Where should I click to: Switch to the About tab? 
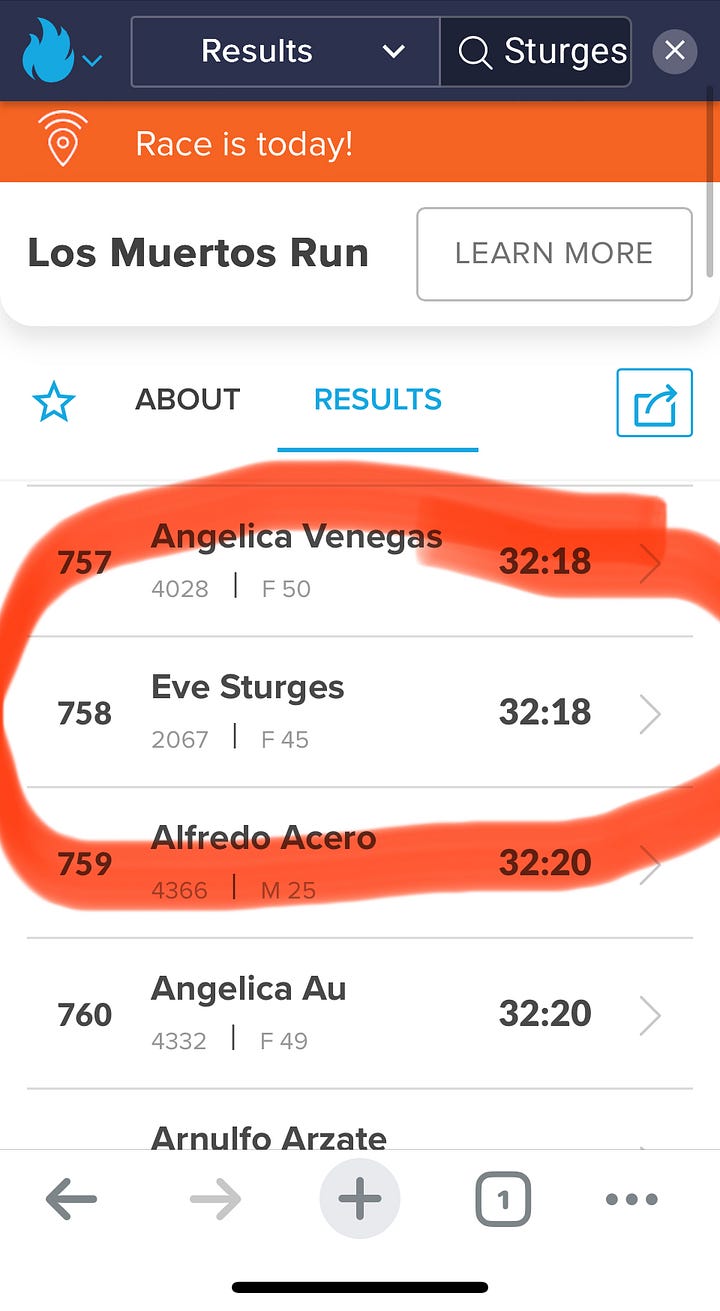tap(187, 400)
